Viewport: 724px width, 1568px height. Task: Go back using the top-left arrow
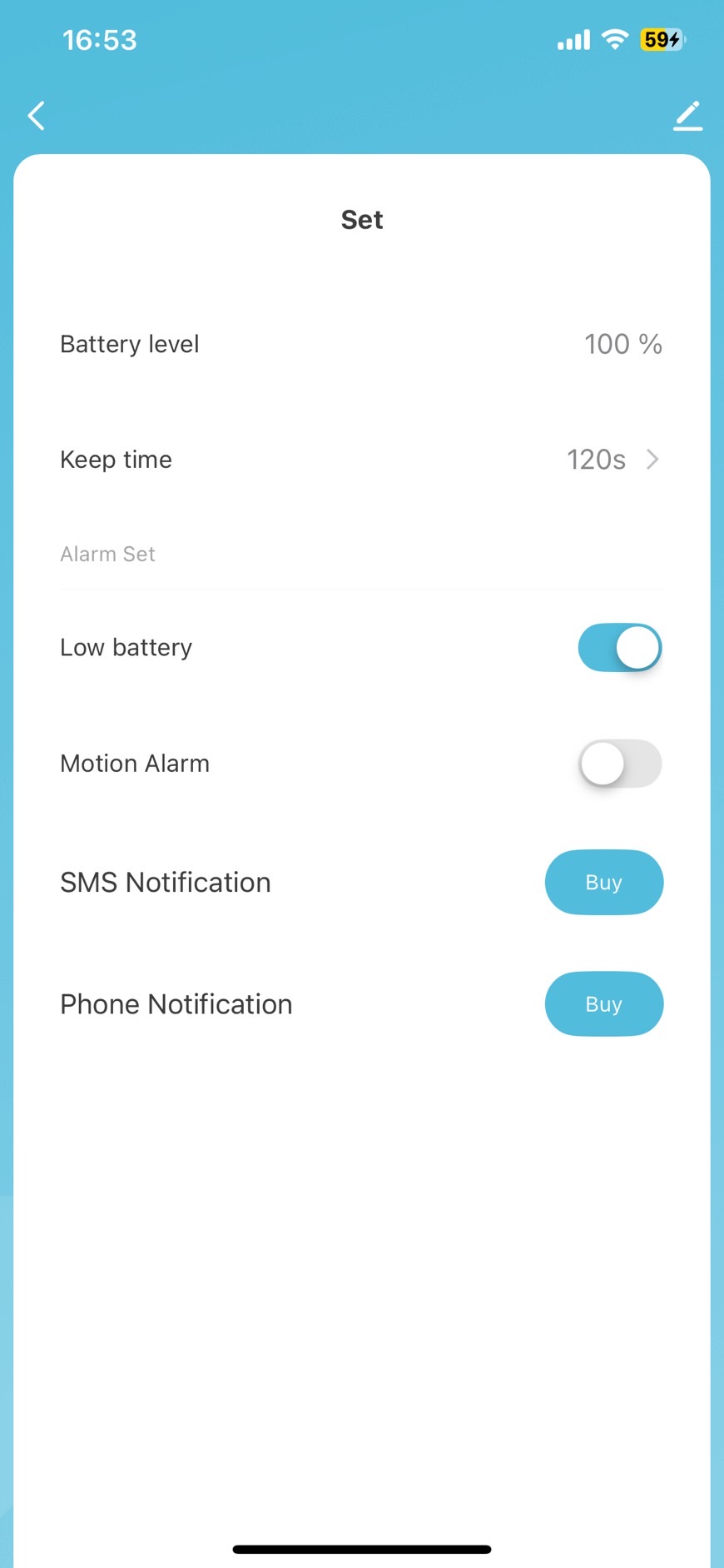tap(36, 116)
